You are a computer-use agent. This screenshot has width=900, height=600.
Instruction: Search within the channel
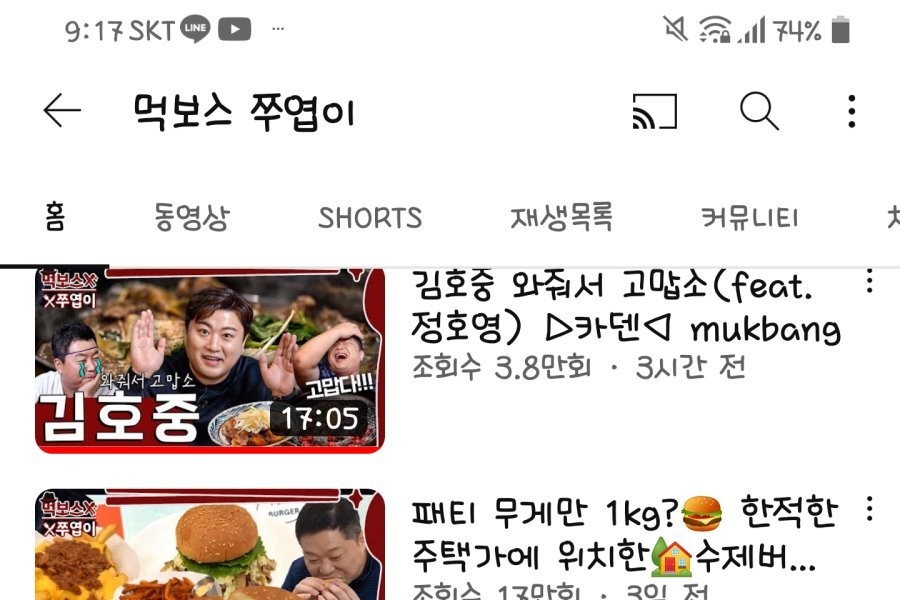759,111
